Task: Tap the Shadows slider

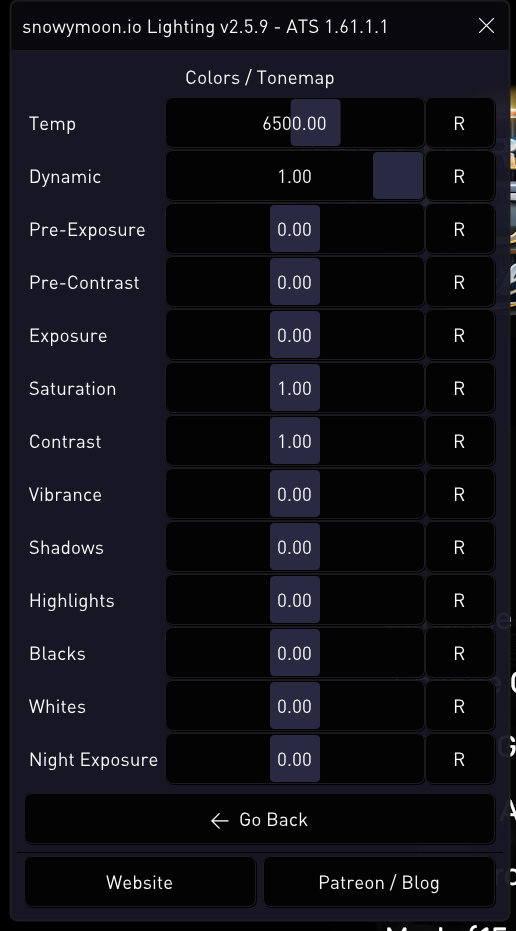Action: point(295,547)
